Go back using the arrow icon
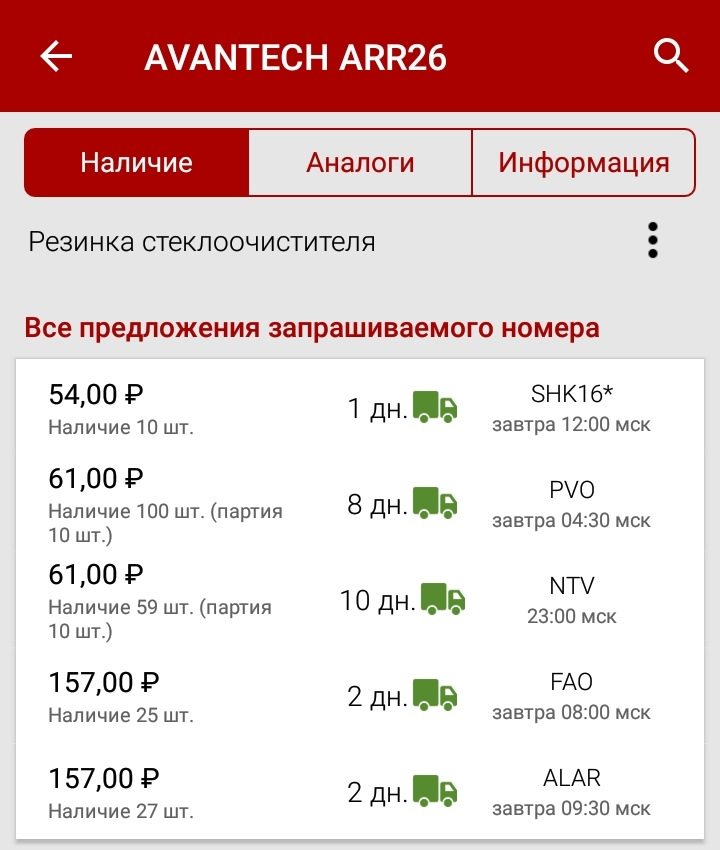 pyautogui.click(x=56, y=56)
